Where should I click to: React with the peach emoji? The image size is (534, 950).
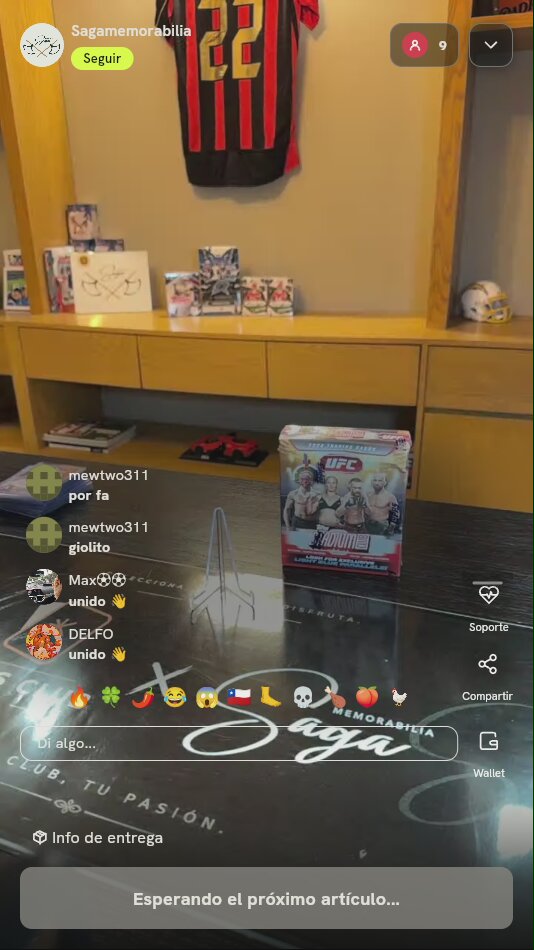[x=367, y=697]
